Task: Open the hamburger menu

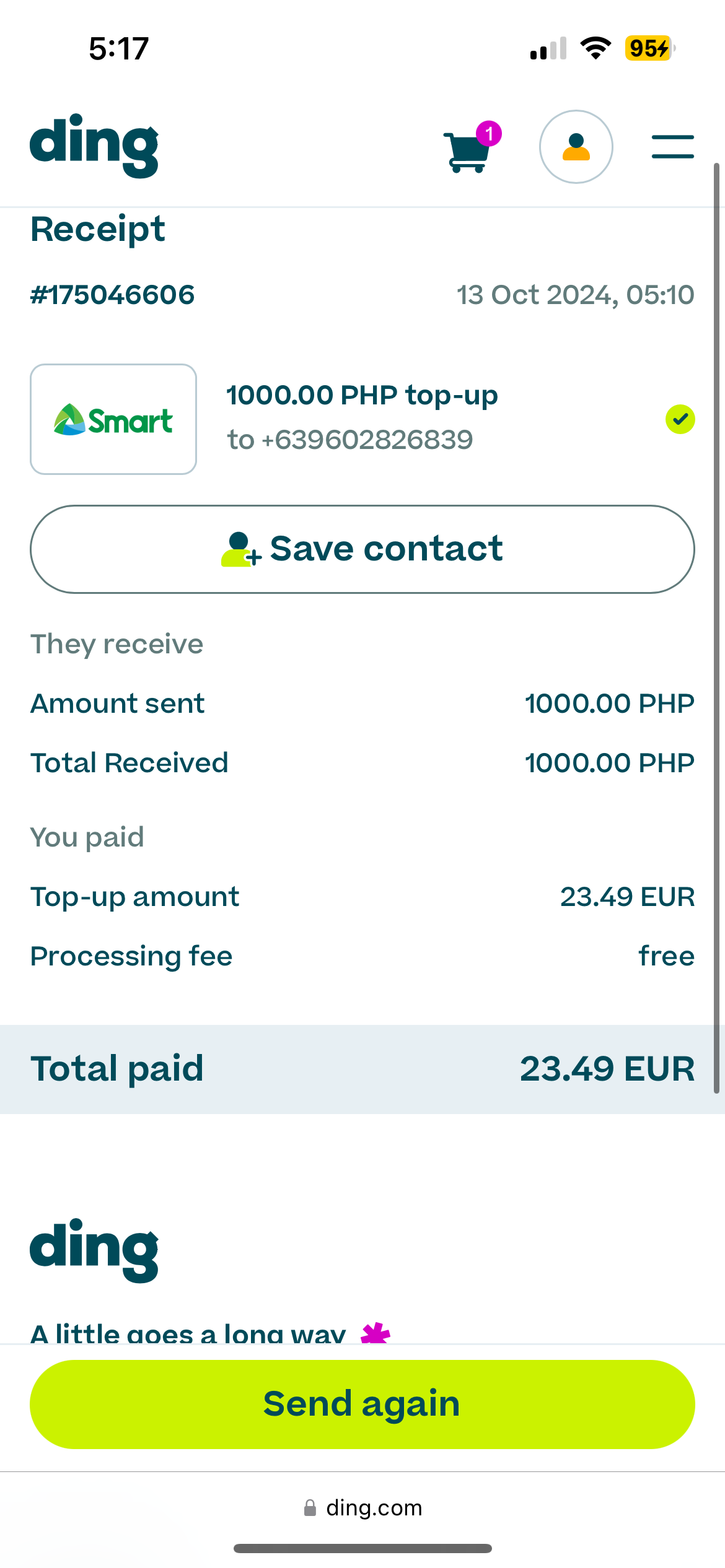Action: point(673,147)
